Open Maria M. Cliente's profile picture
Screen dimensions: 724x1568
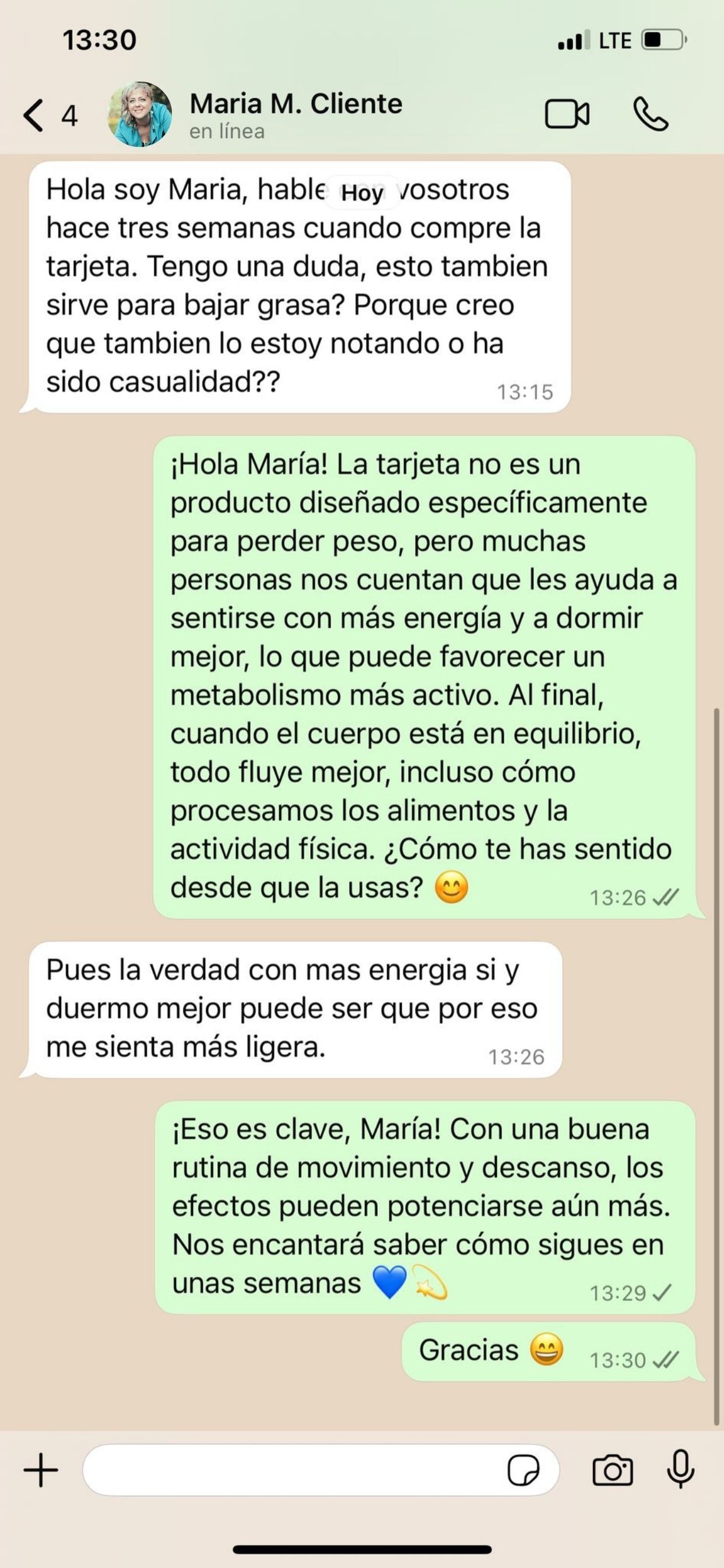tap(139, 114)
